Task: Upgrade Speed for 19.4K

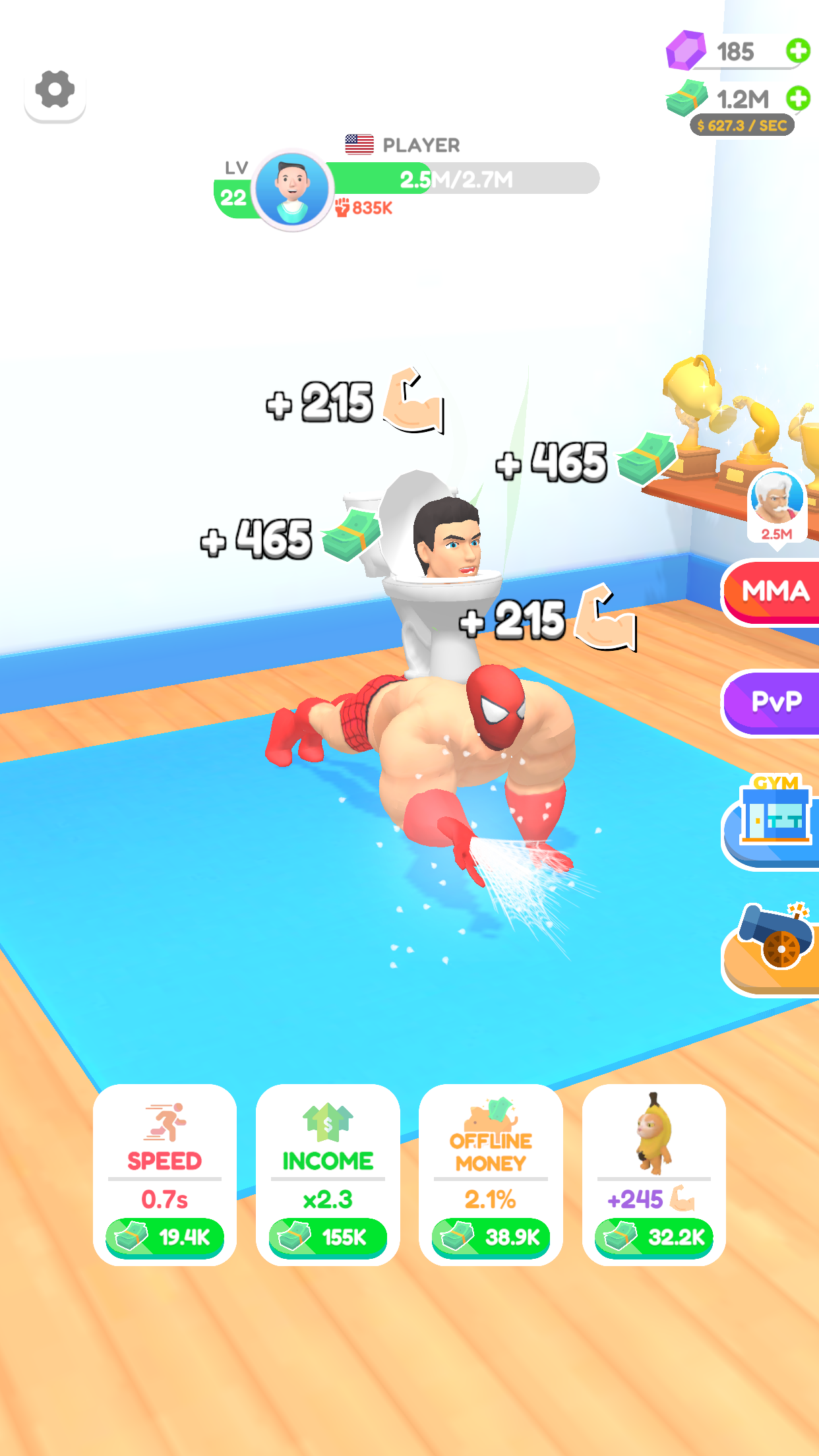Action: click(x=165, y=1237)
